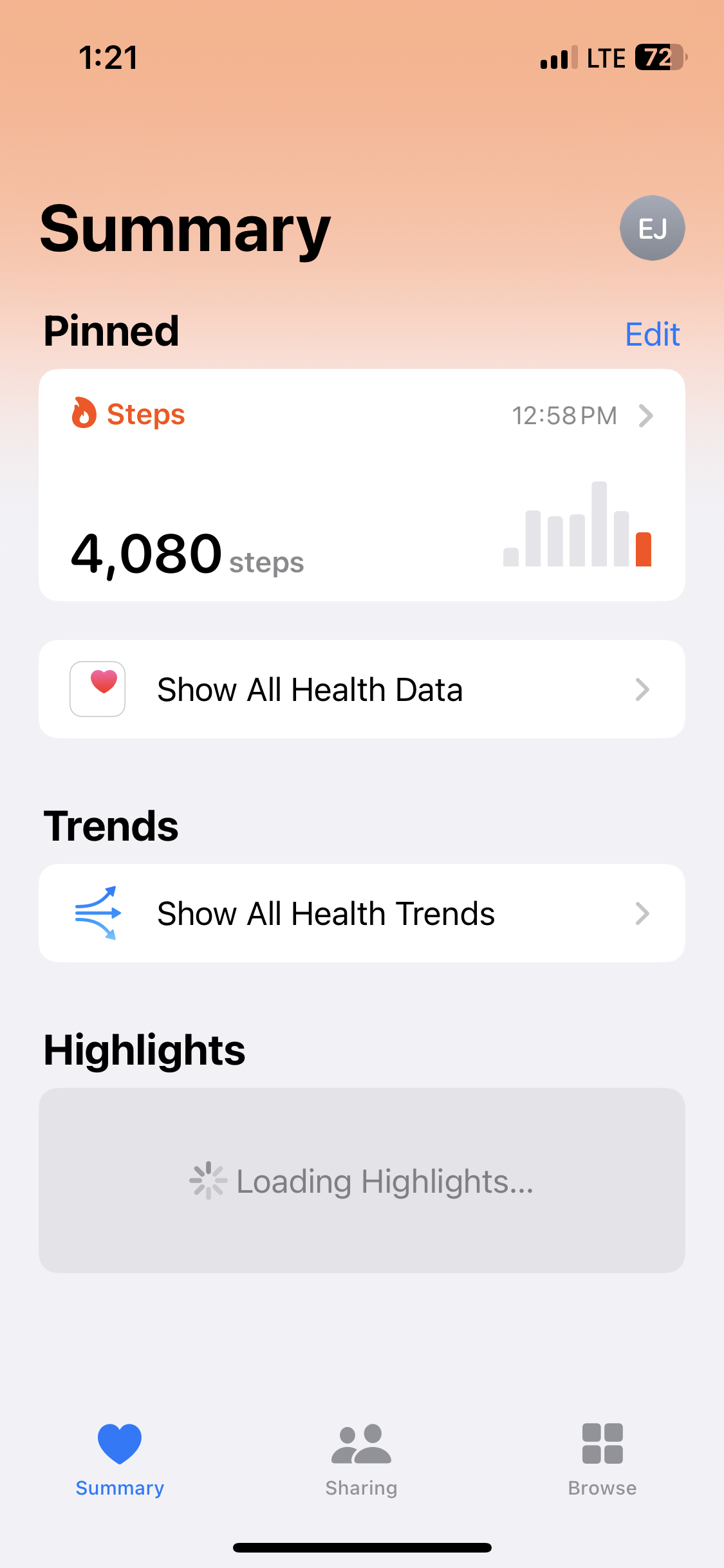Open the Steps card
724x1568 pixels.
click(362, 485)
